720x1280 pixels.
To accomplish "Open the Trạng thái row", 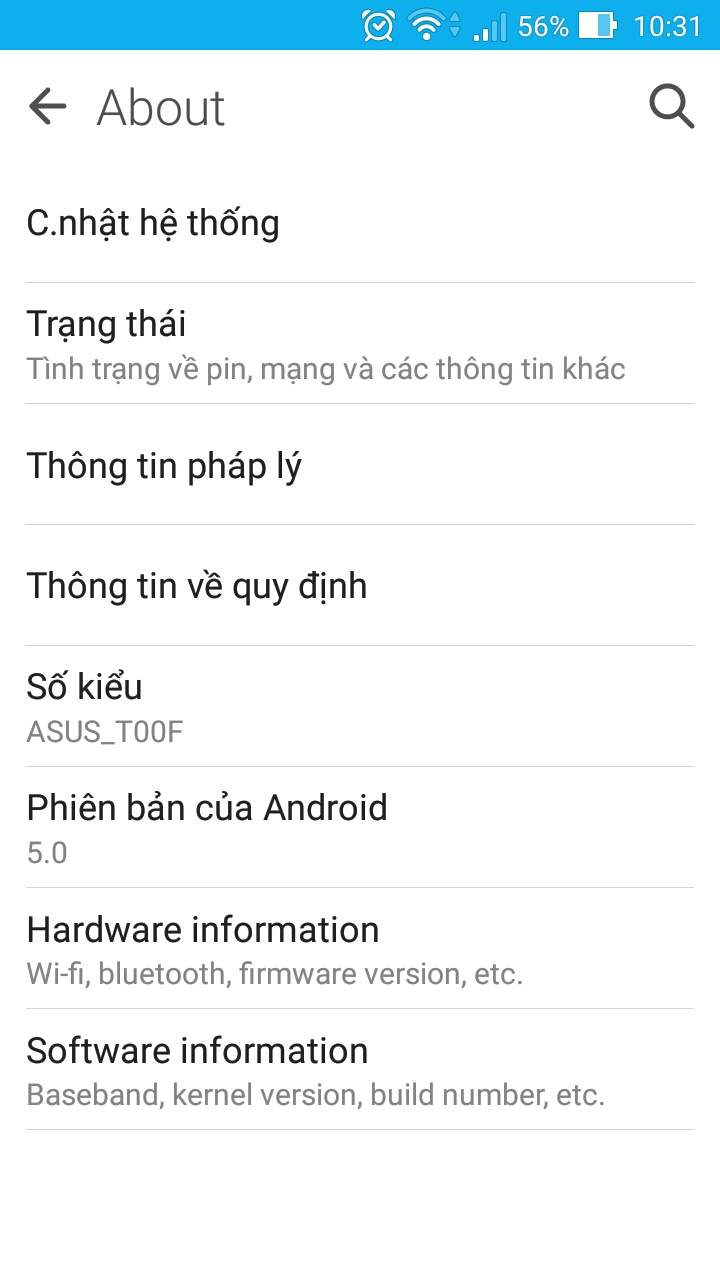I will 360,343.
